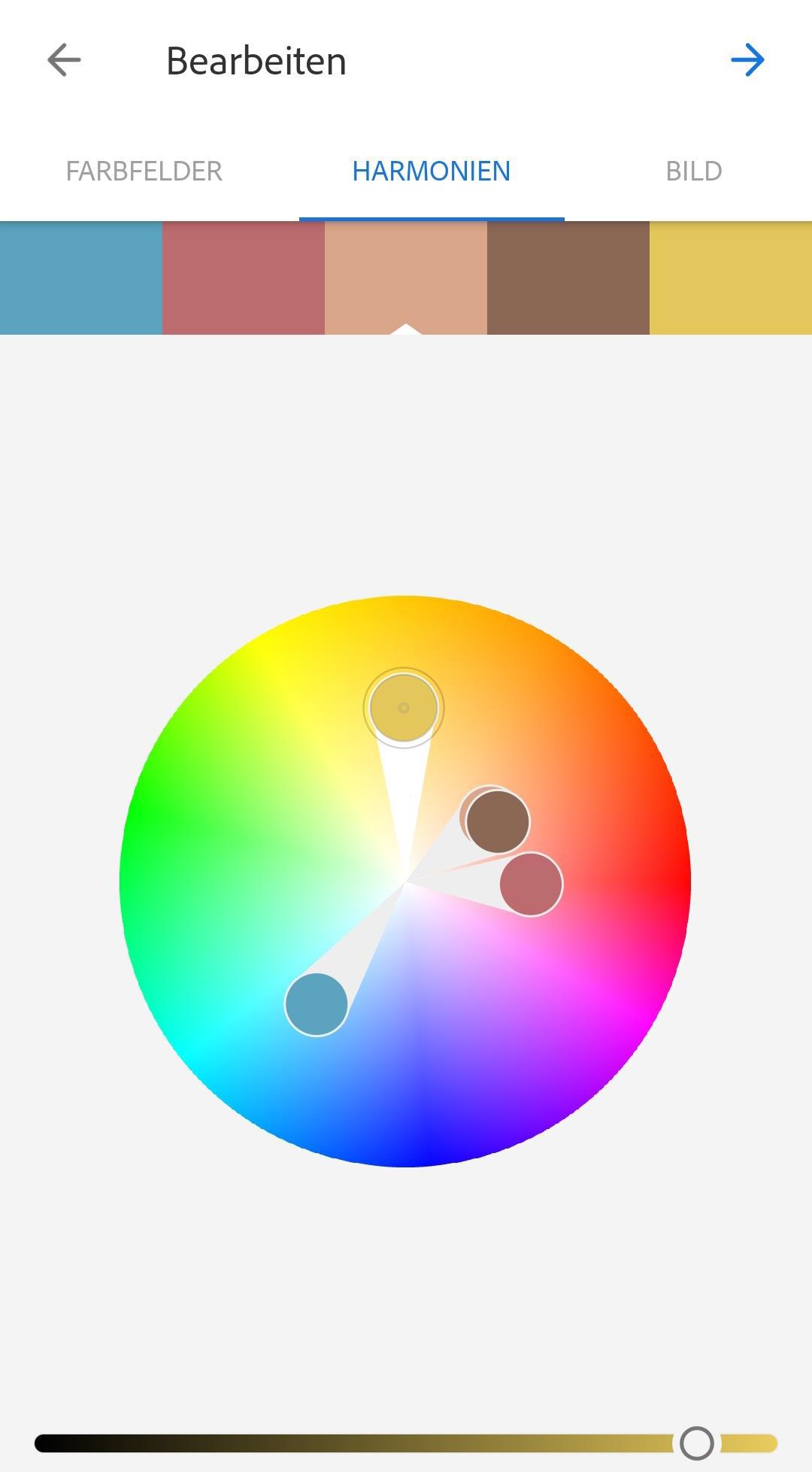Tap the yellow marker on the color wheel

(404, 708)
